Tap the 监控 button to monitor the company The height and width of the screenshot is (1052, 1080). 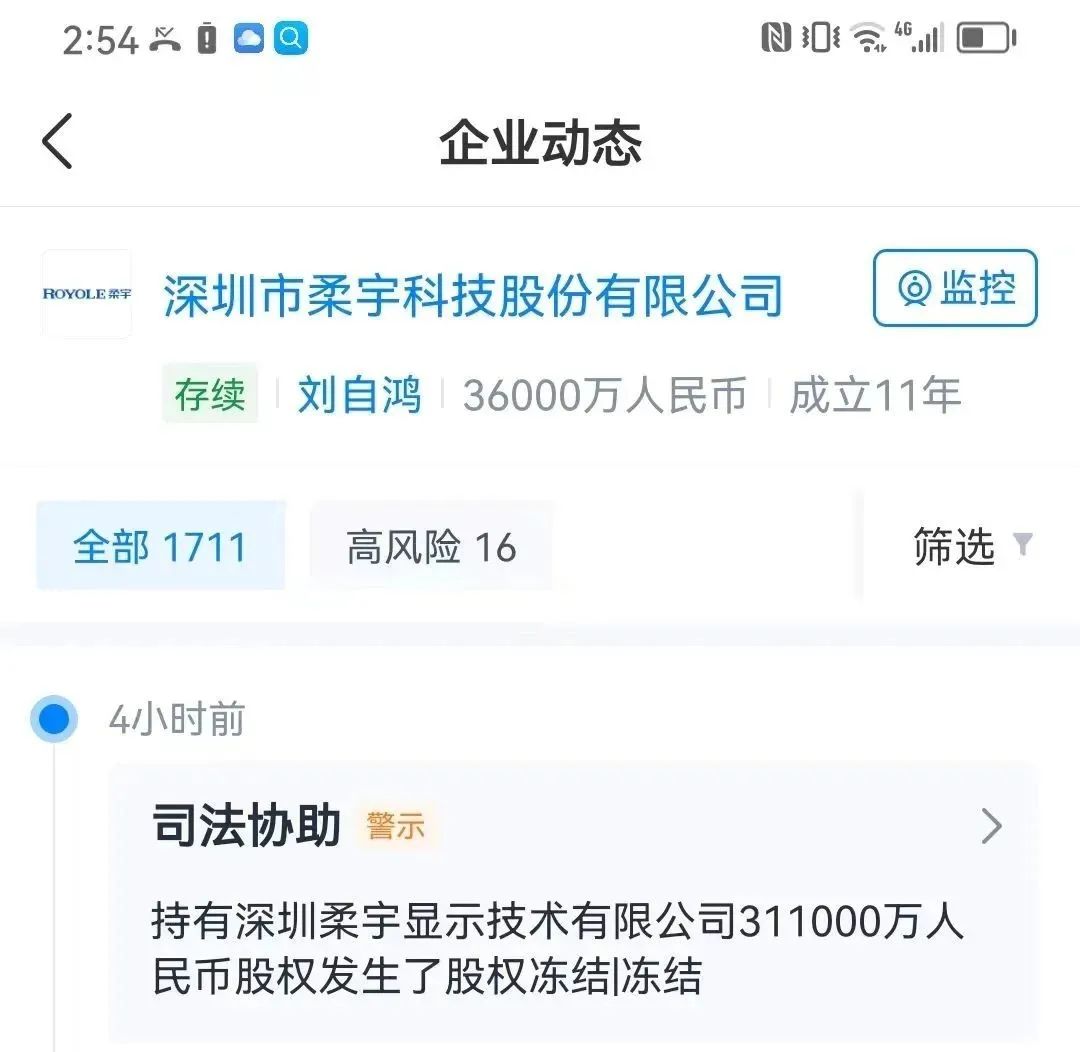[x=954, y=289]
